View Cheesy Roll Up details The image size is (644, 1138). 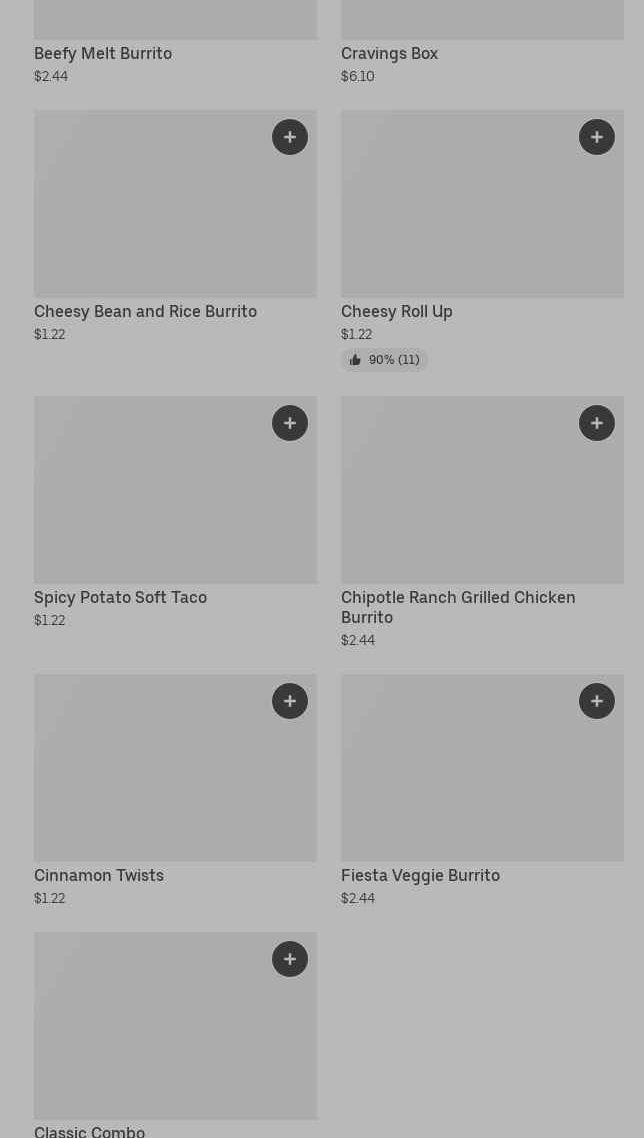pyautogui.click(x=396, y=312)
